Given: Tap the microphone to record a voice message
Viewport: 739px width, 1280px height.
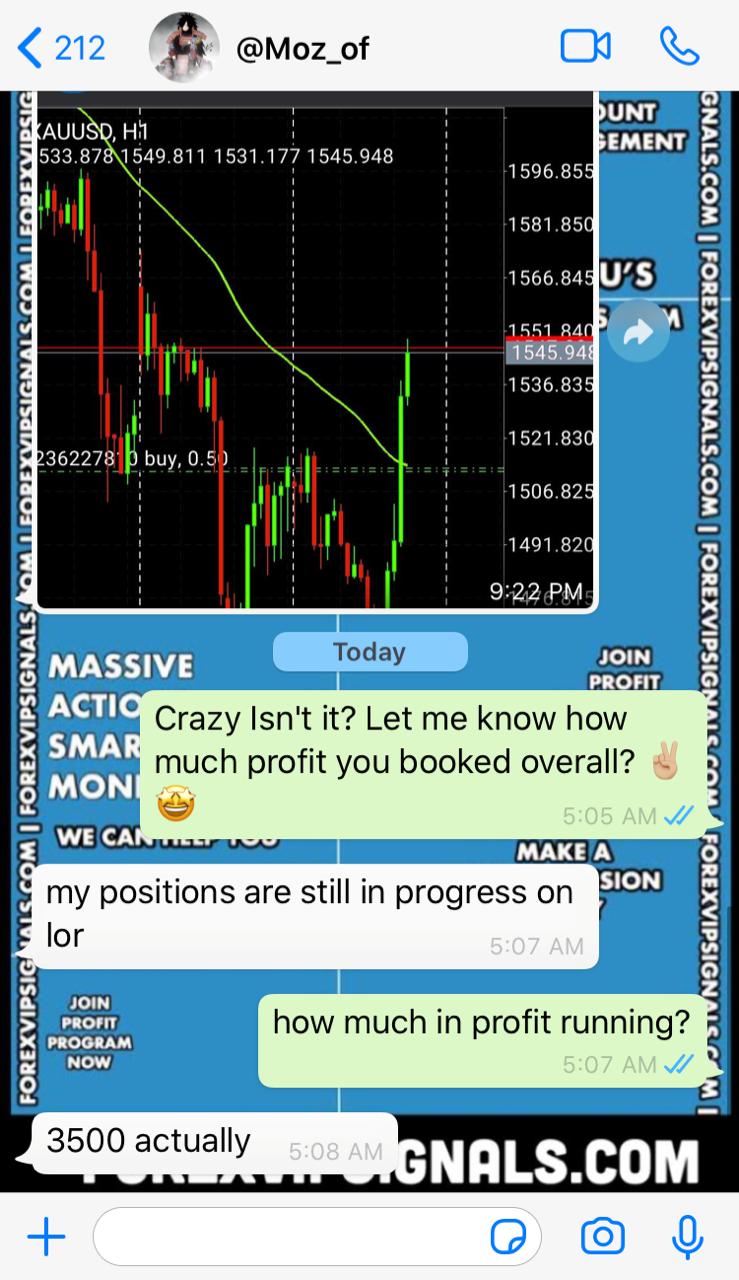Looking at the screenshot, I should click(x=687, y=1237).
